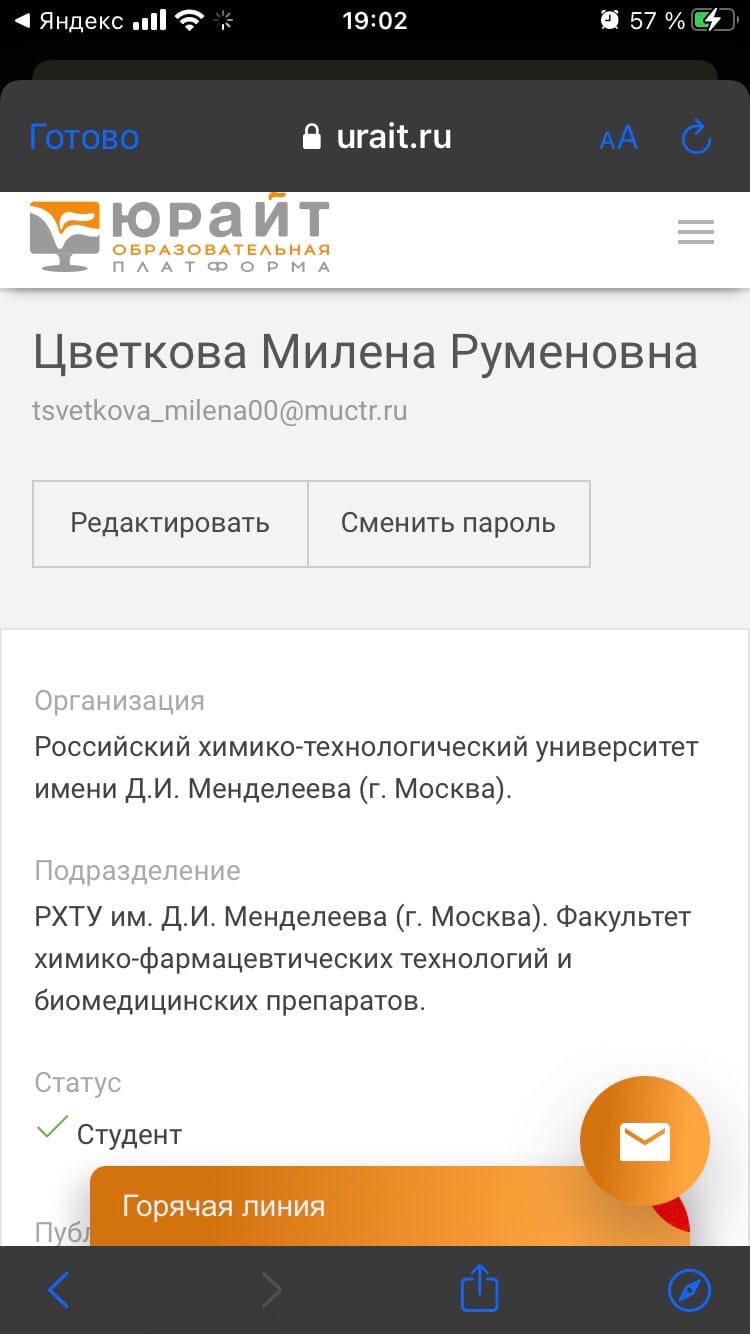This screenshot has width=750, height=1334.
Task: Tap Сменить пароль button
Action: [448, 523]
